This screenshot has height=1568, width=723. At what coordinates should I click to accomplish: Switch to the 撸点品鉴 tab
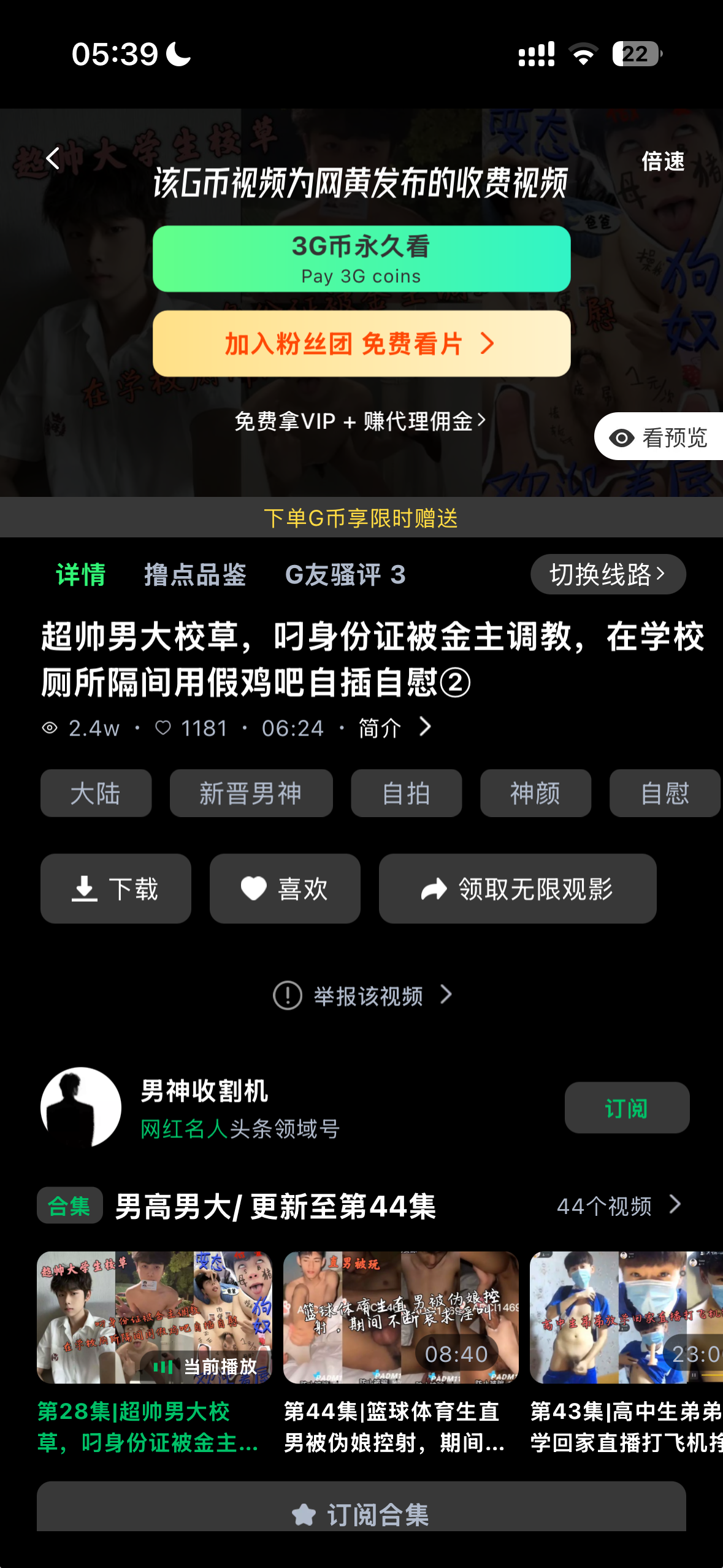(195, 575)
